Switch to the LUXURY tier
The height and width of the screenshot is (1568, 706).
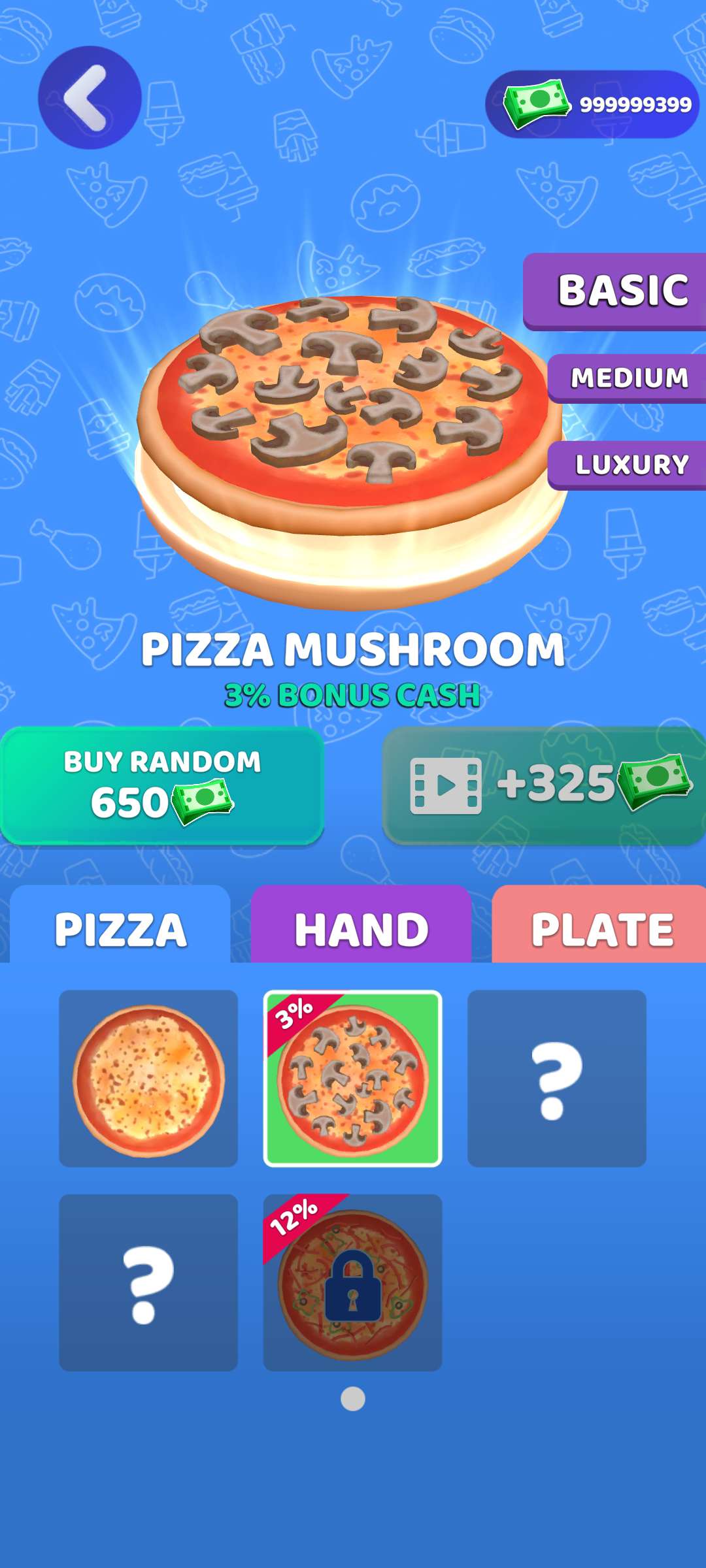click(x=629, y=465)
